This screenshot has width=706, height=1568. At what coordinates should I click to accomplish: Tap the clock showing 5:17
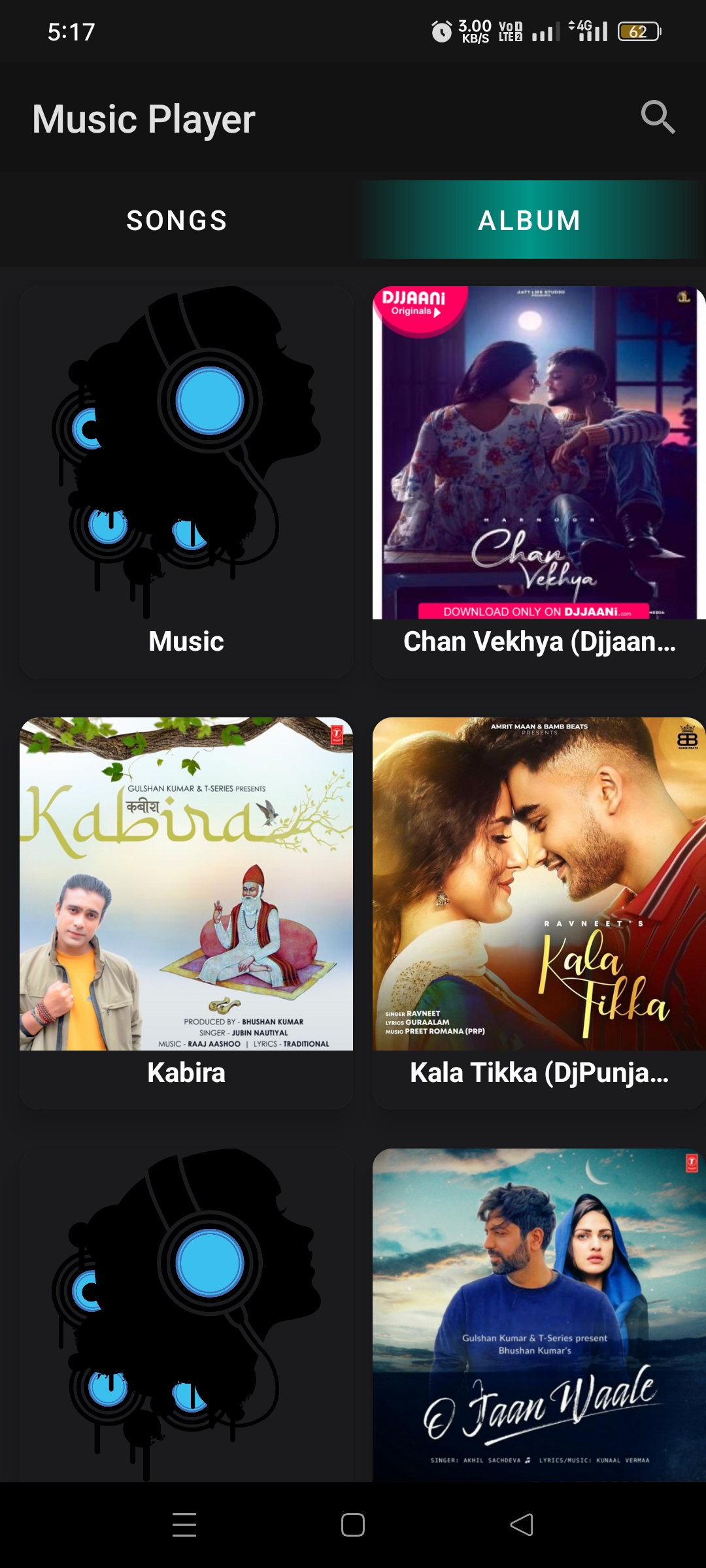click(x=72, y=29)
